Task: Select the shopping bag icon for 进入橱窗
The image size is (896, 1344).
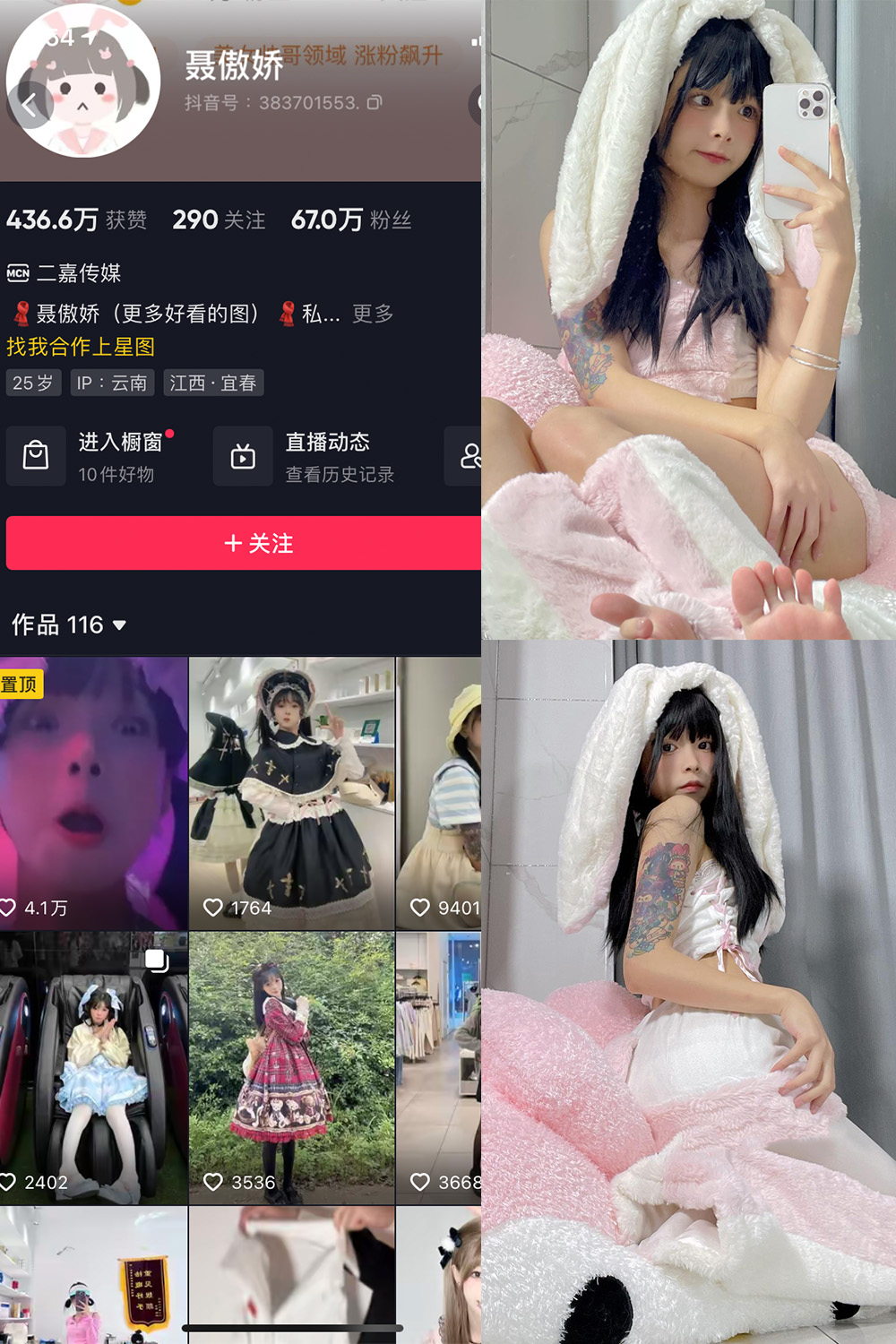Action: point(36,456)
